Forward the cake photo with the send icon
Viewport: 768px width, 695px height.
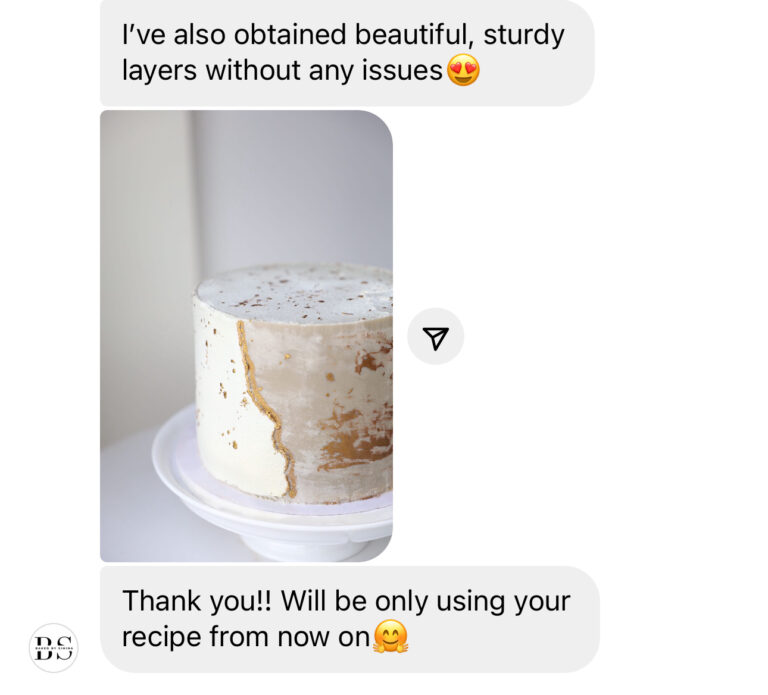click(435, 337)
